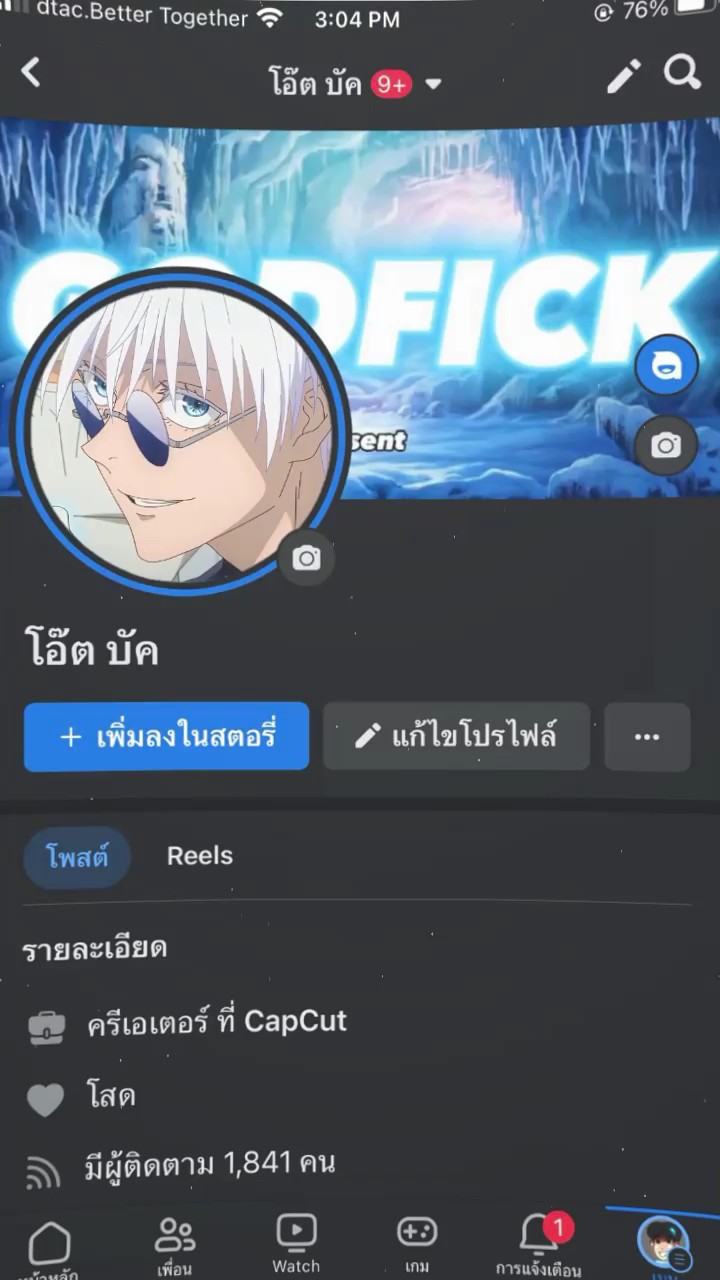This screenshot has width=720, height=1280.
Task: Open notifications showing 1 alert
Action: coord(539,1240)
